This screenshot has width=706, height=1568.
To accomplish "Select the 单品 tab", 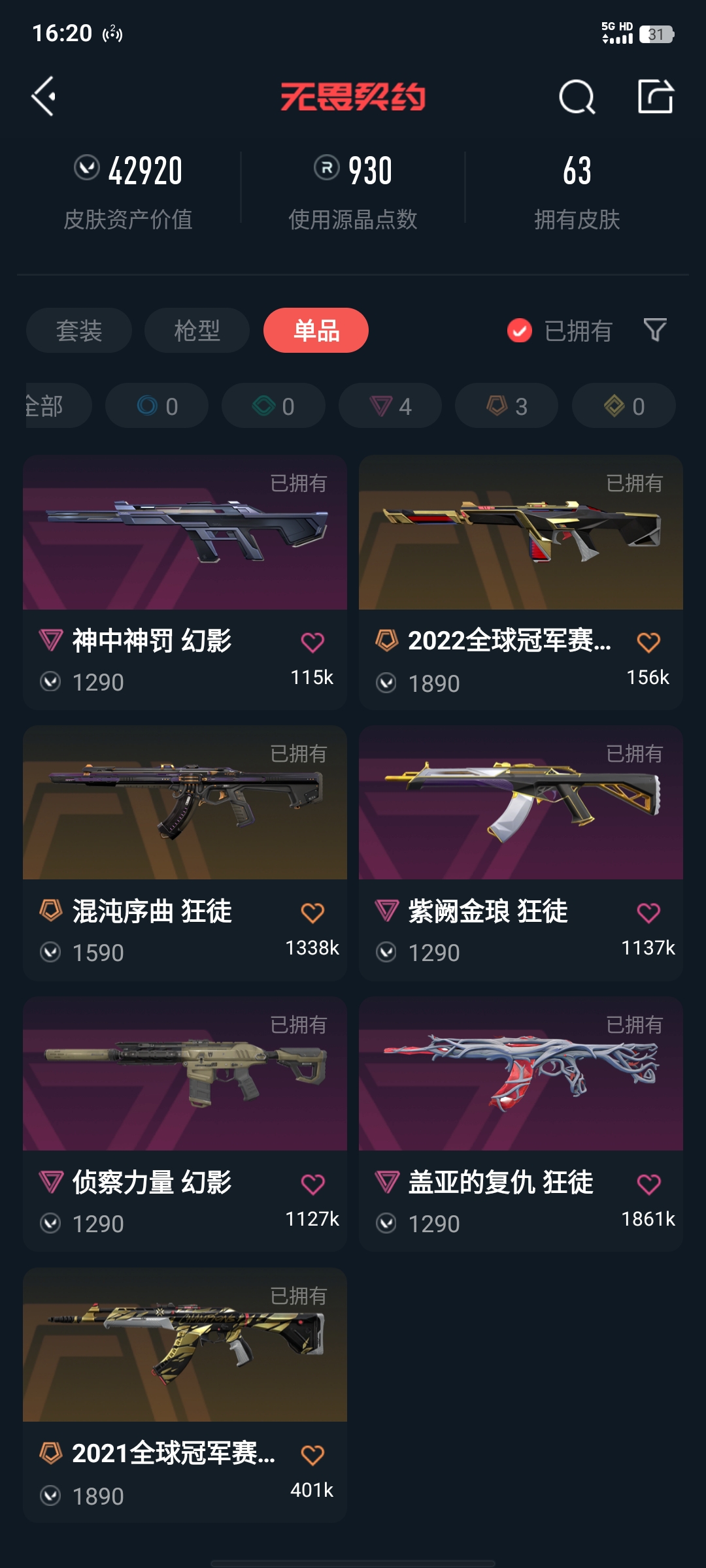I will coord(316,331).
